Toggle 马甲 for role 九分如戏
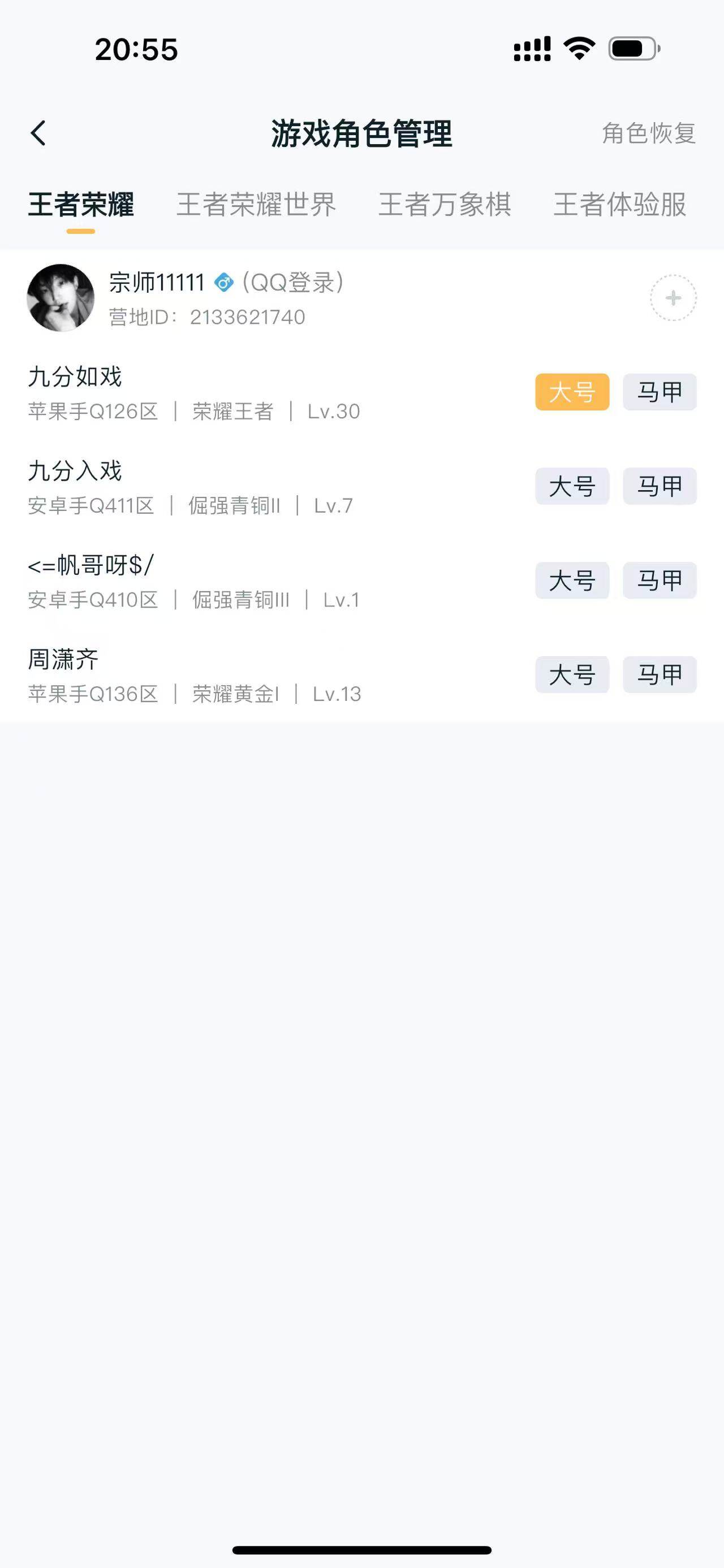This screenshot has width=724, height=1568. (x=660, y=393)
